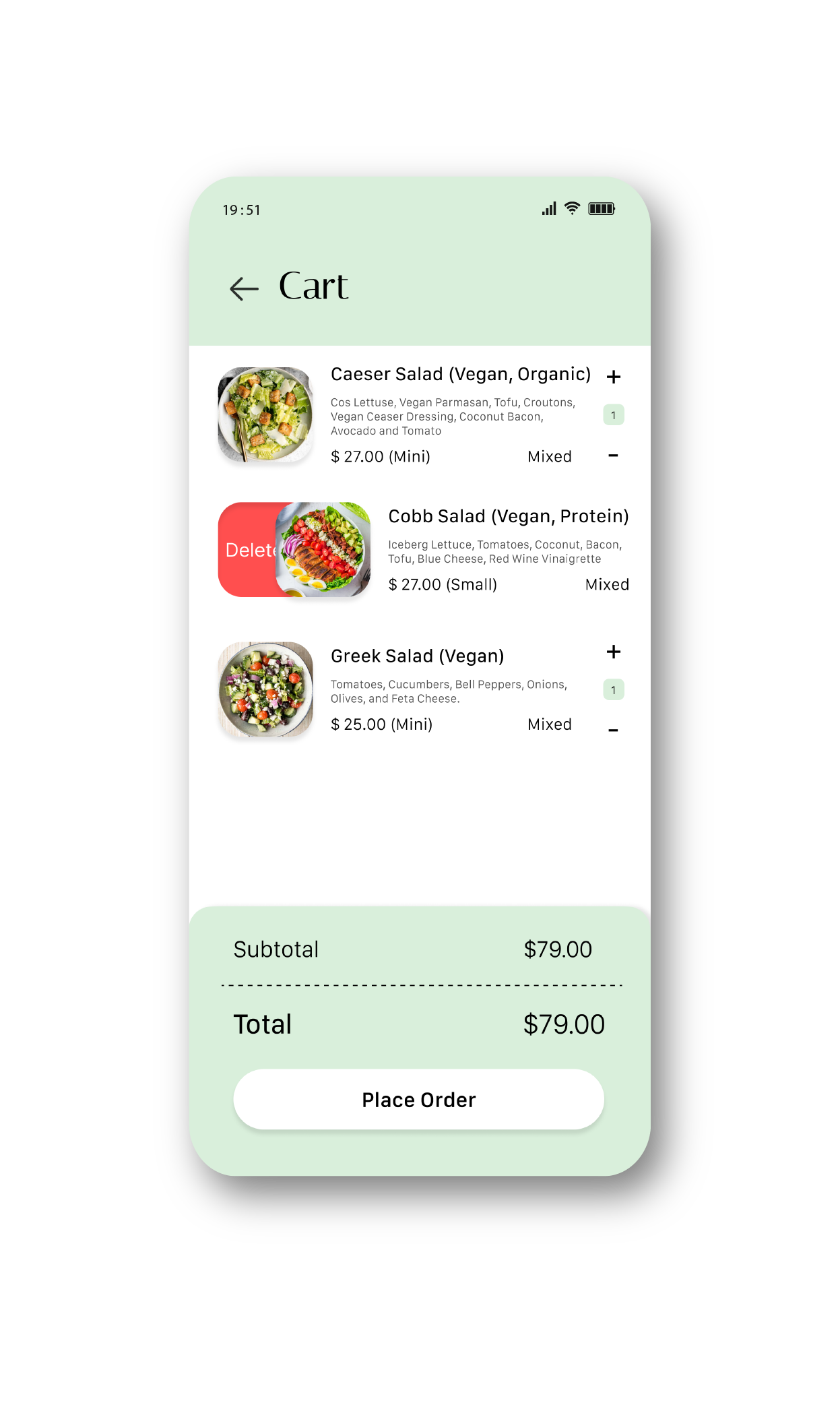Image resolution: width=840 pixels, height=1405 pixels.
Task: Reduce Greek Salad quantity by one
Action: (x=613, y=730)
